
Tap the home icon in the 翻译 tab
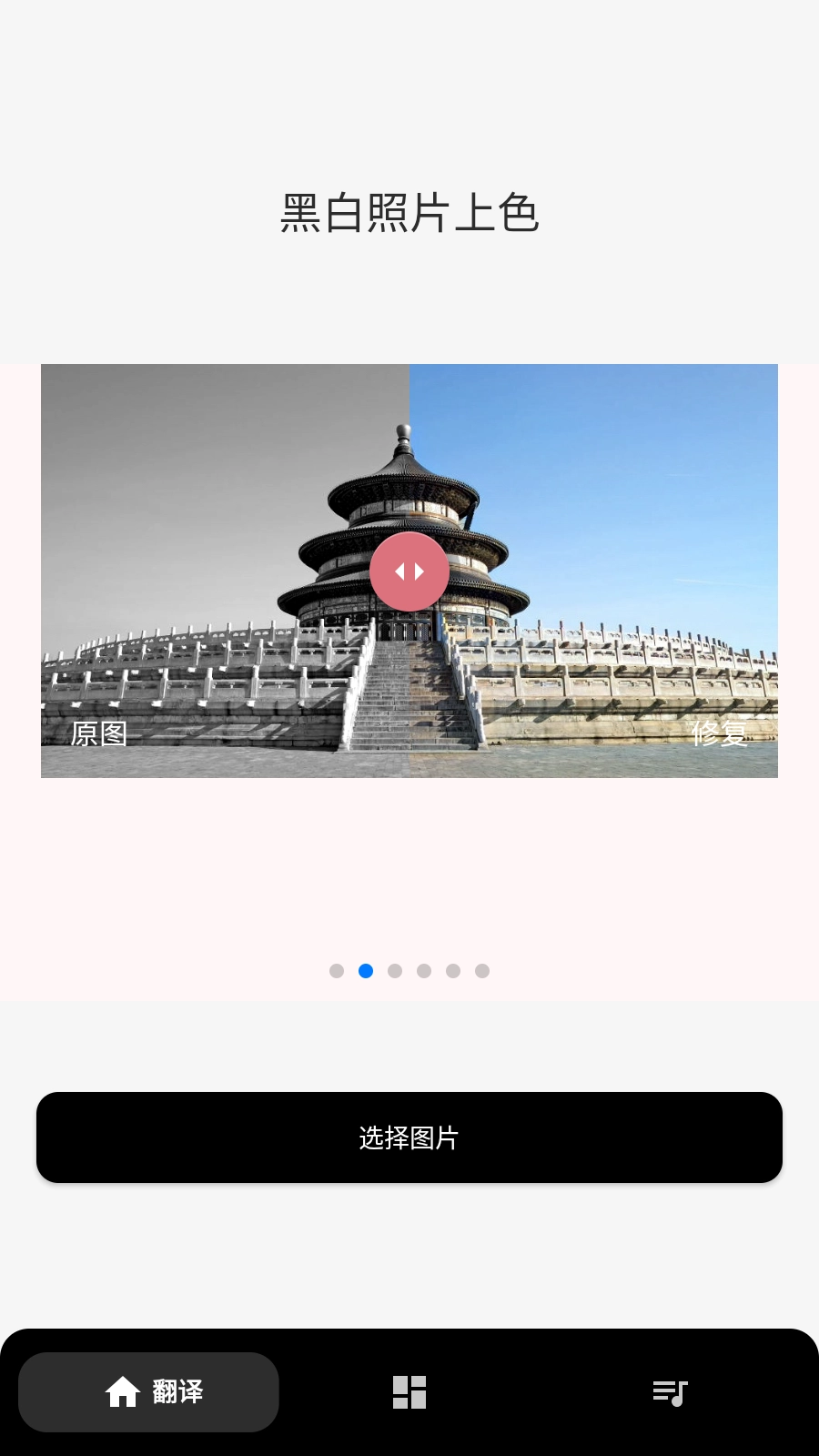click(125, 1392)
